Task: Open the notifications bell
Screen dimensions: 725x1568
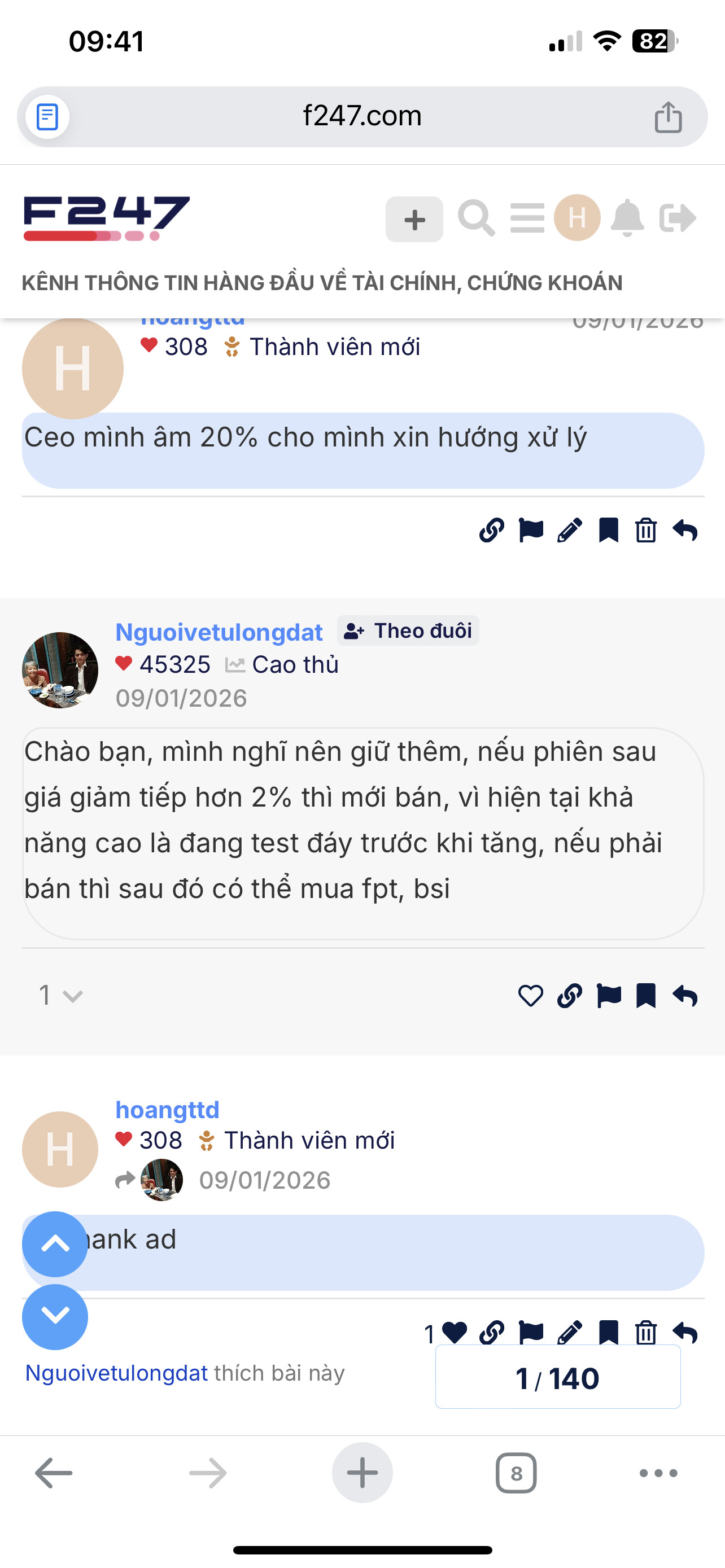Action: 627,218
